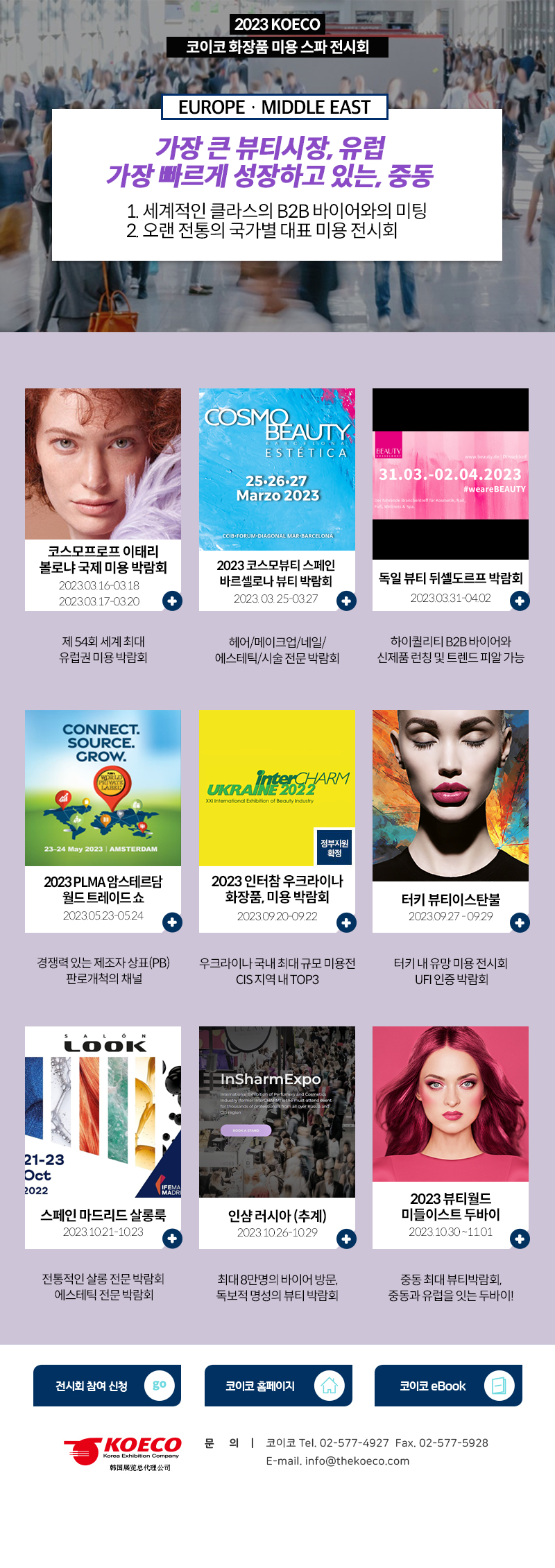Open Cosmobeauty Barcelona fair details
The image size is (555, 1568).
point(277,499)
